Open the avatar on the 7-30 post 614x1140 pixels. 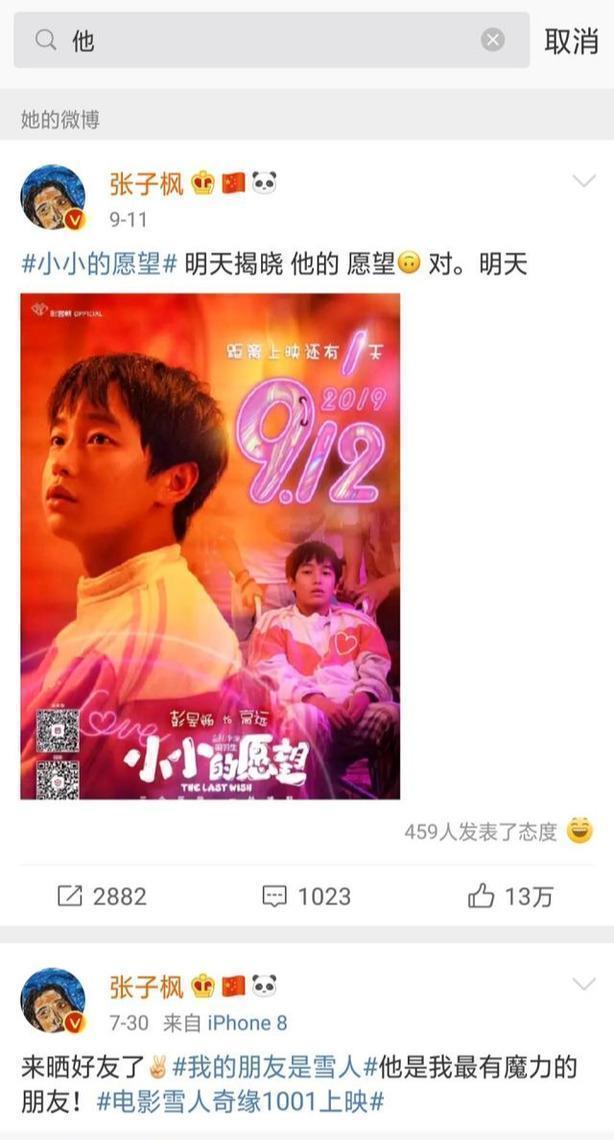point(52,1001)
